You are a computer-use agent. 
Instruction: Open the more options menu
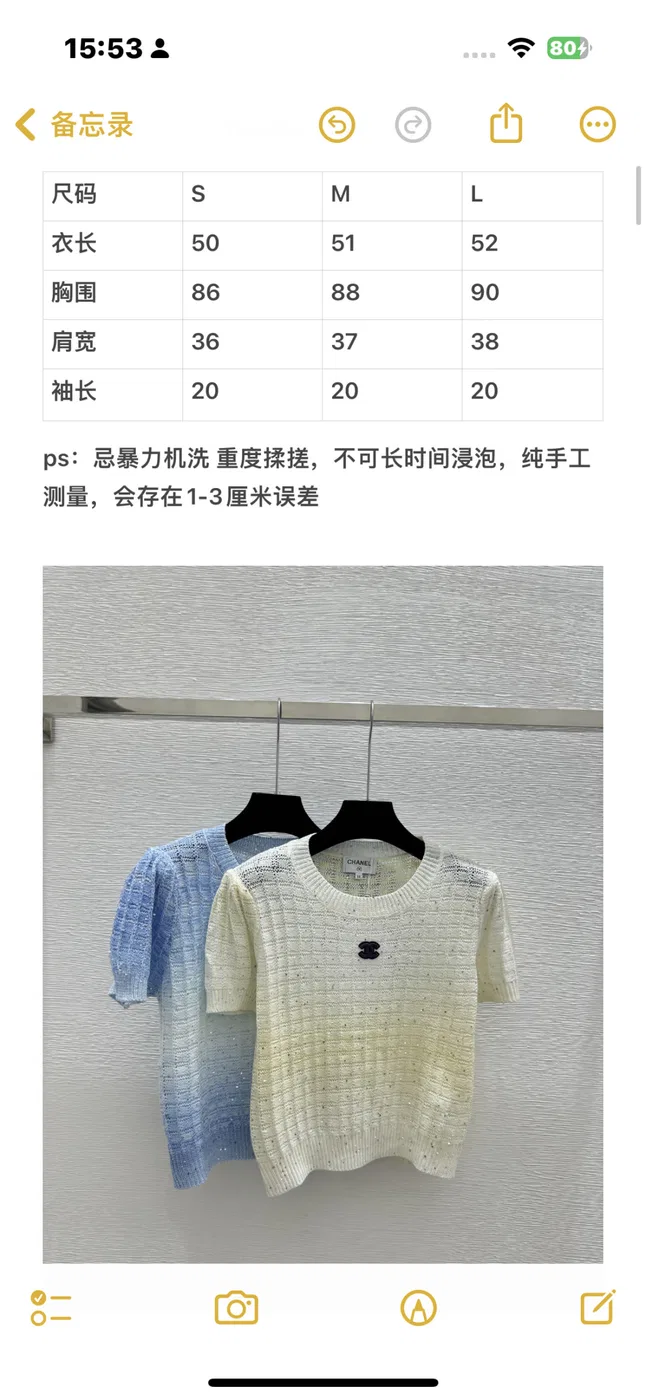(x=597, y=125)
